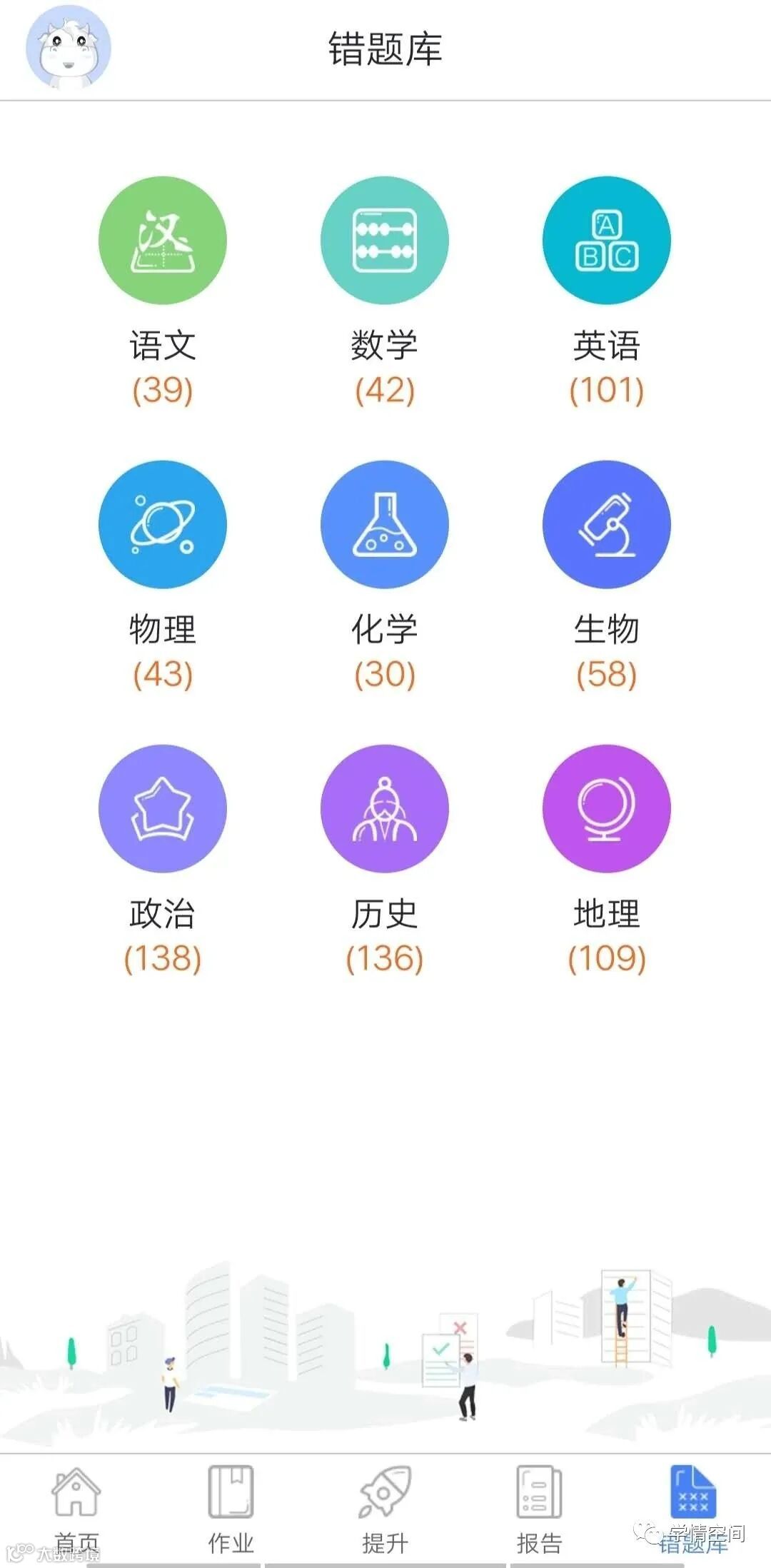Switch to the 提升 tab

[385, 1508]
